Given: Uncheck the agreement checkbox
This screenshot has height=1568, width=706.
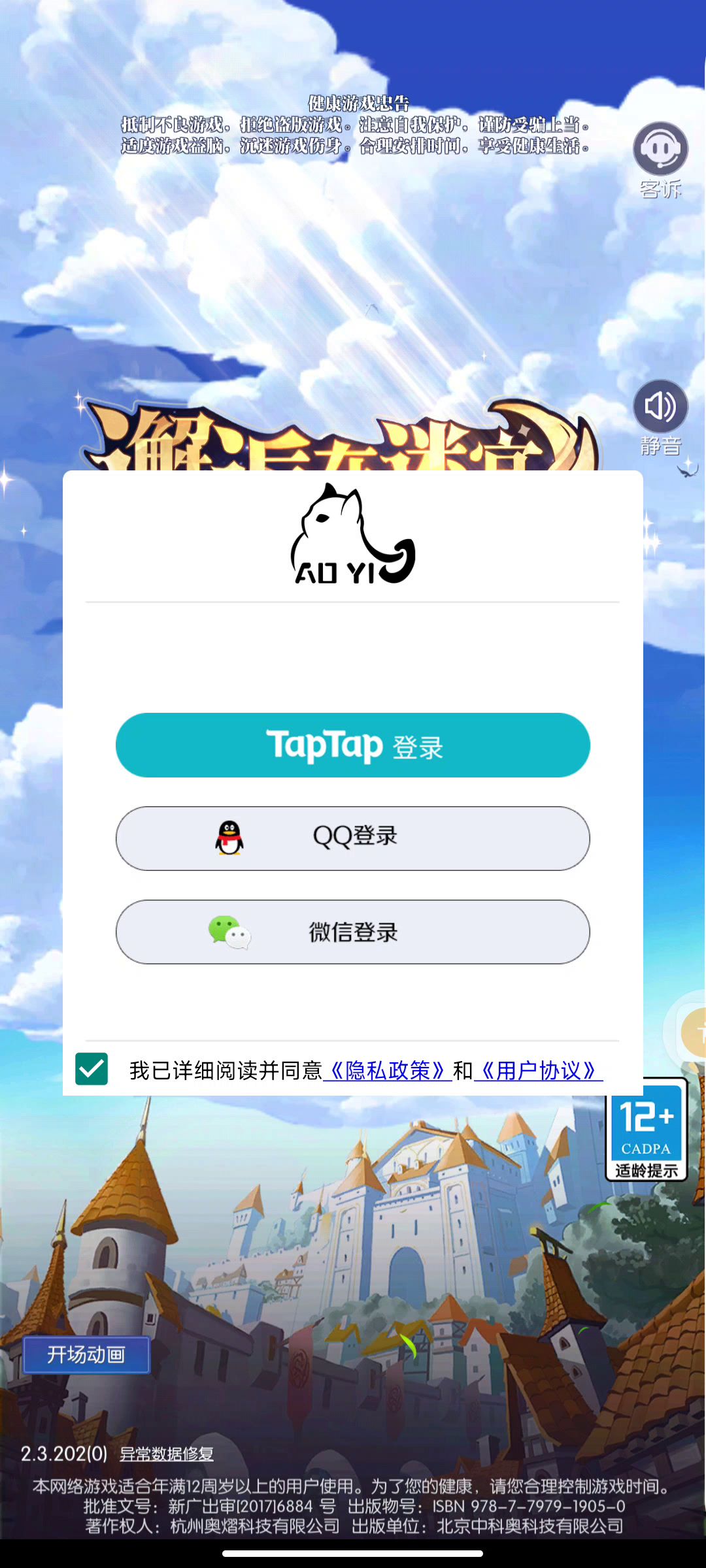Looking at the screenshot, I should coord(92,1069).
